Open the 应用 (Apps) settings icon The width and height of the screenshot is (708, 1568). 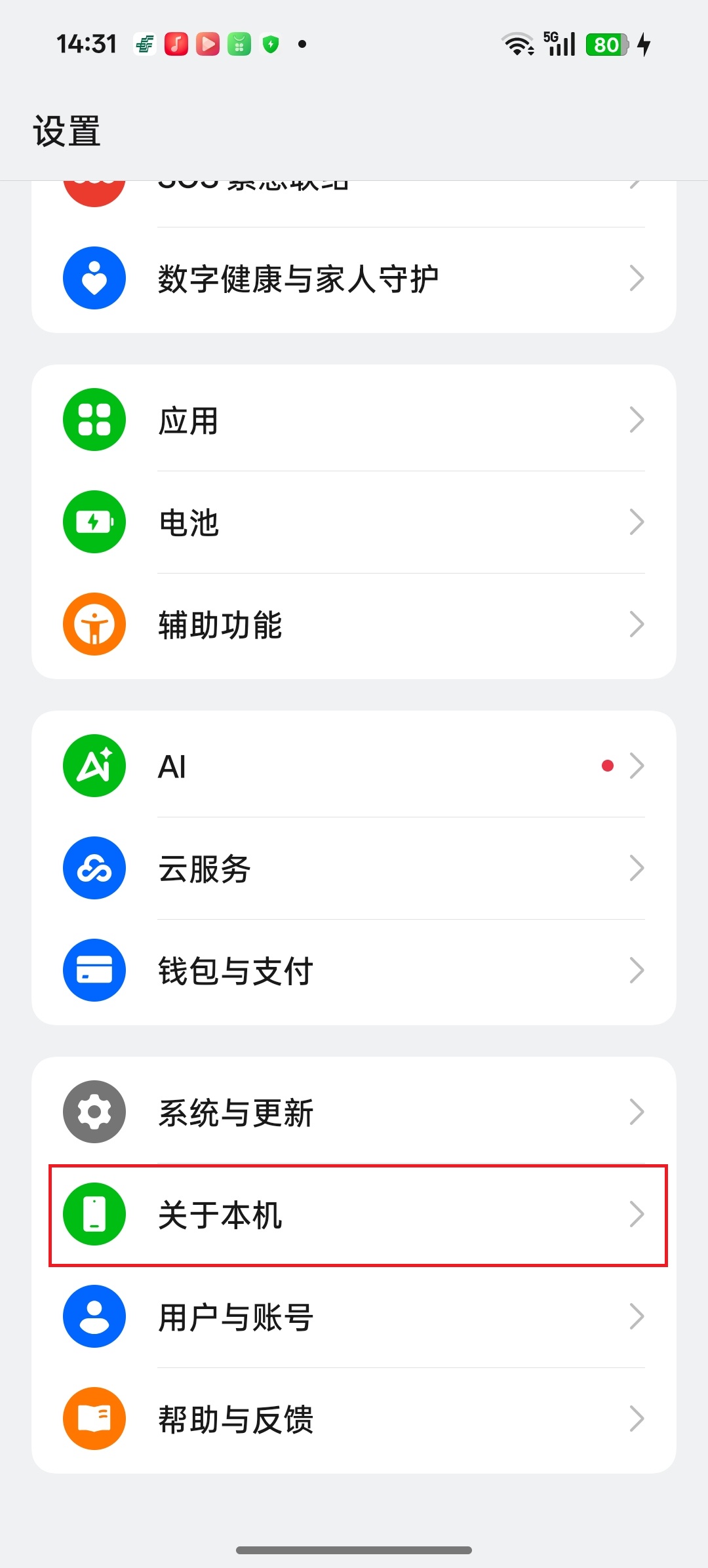[x=94, y=420]
